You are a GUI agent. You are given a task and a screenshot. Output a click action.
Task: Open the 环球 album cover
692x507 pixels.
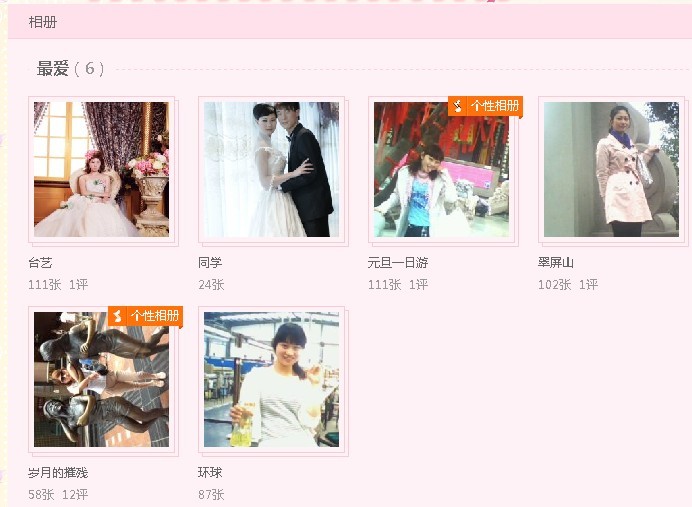(271, 379)
